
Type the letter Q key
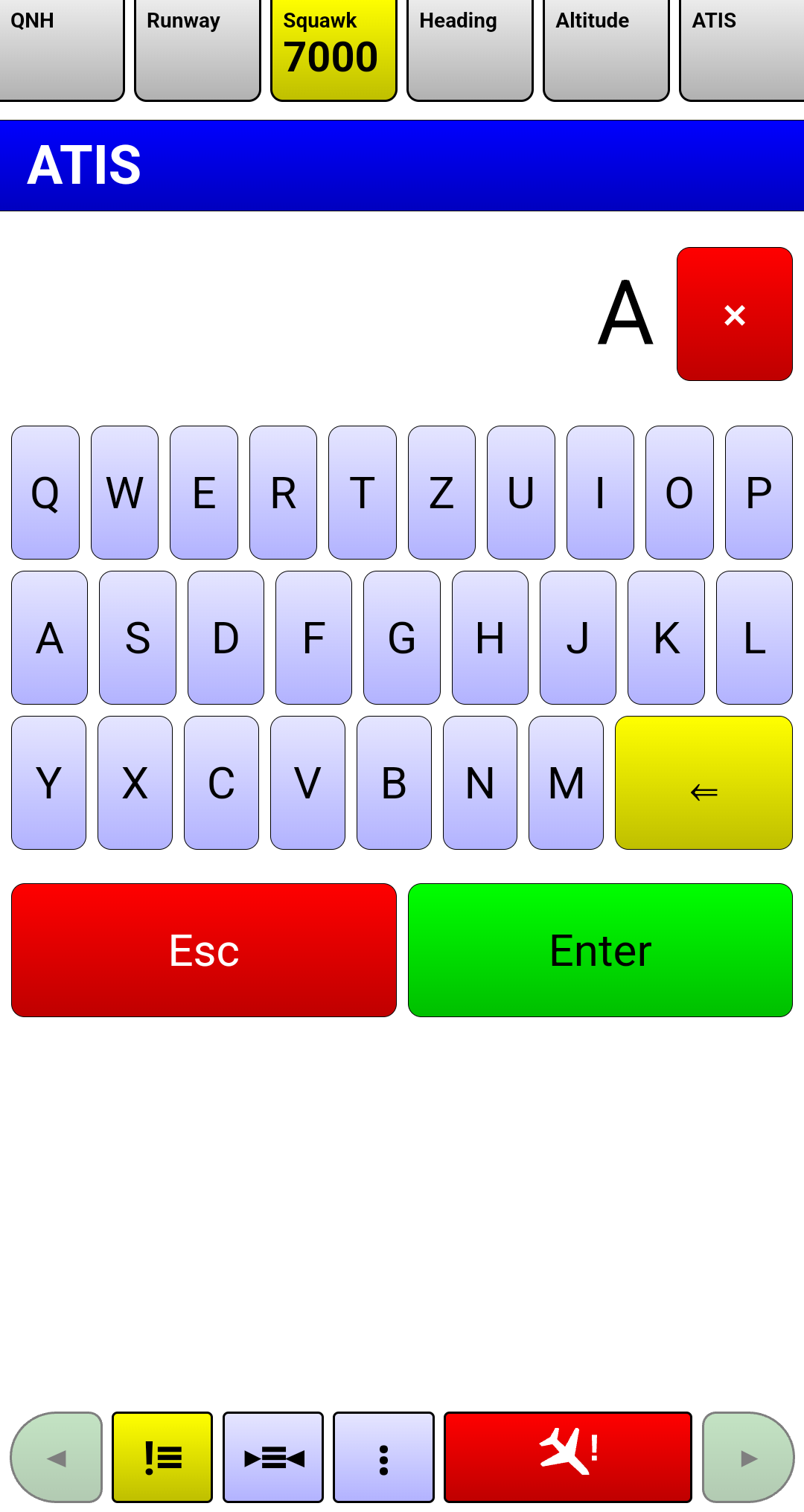[45, 493]
